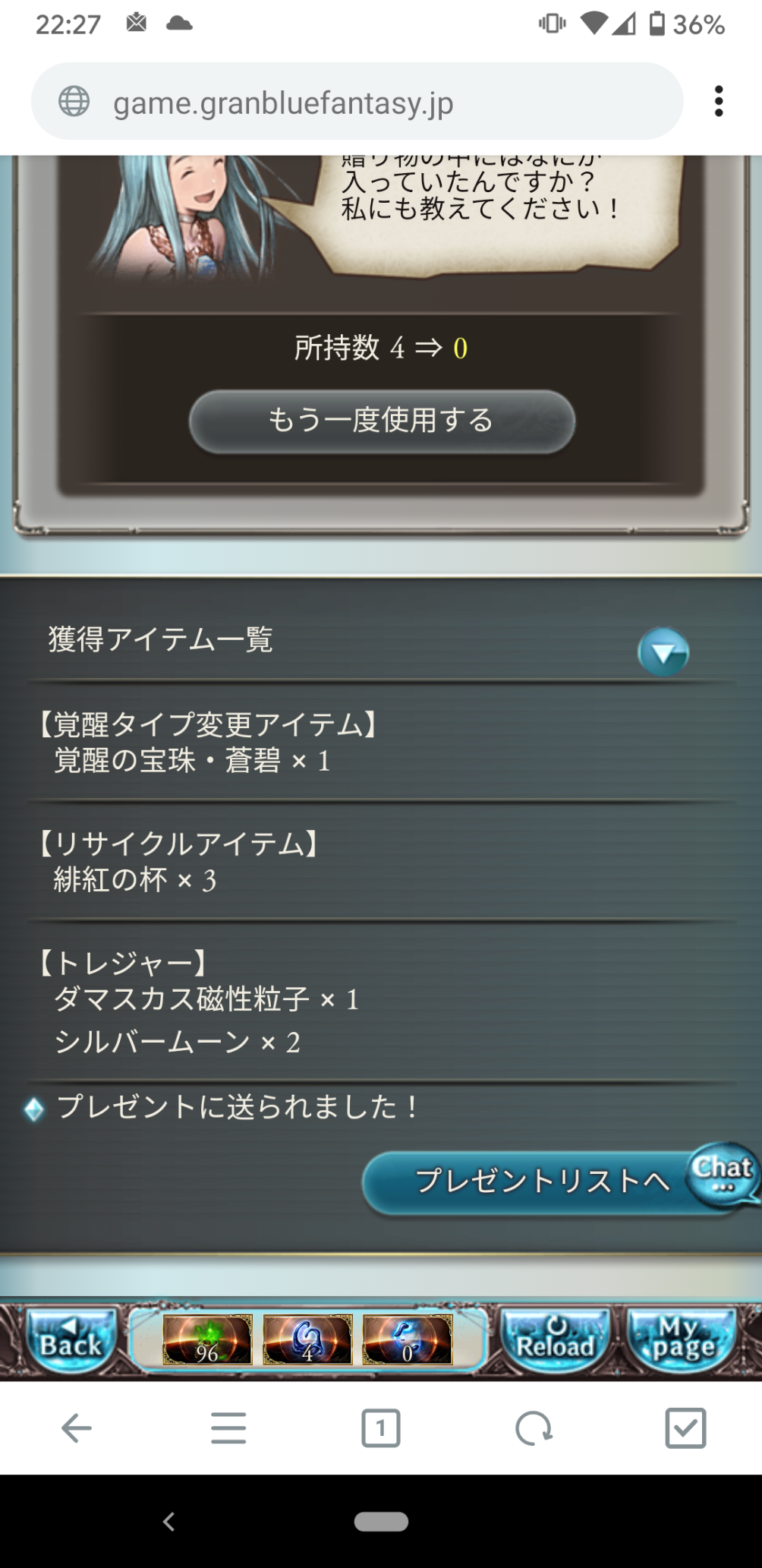Select the green item showing 96
The height and width of the screenshot is (1568, 762).
point(207,1341)
